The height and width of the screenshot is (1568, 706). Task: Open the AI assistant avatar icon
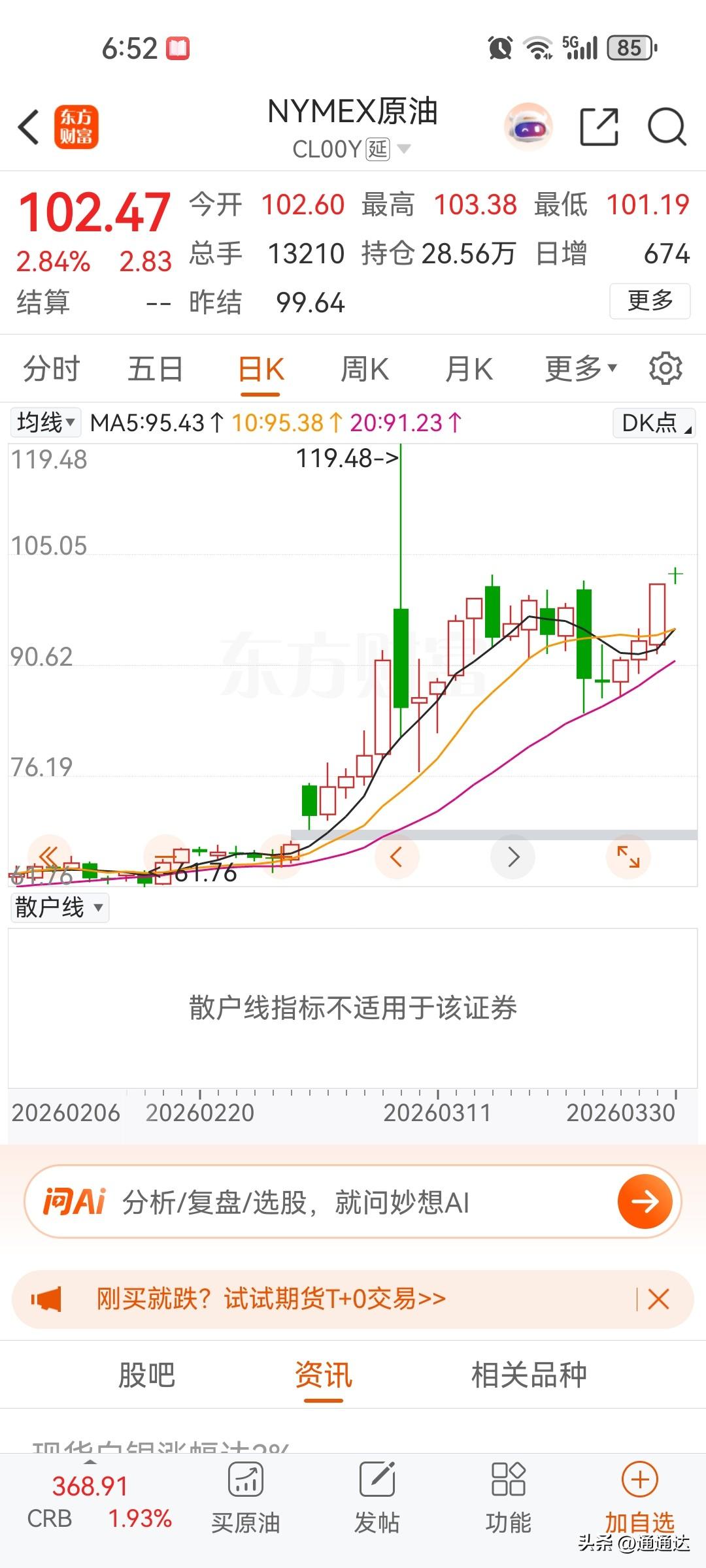coord(528,125)
